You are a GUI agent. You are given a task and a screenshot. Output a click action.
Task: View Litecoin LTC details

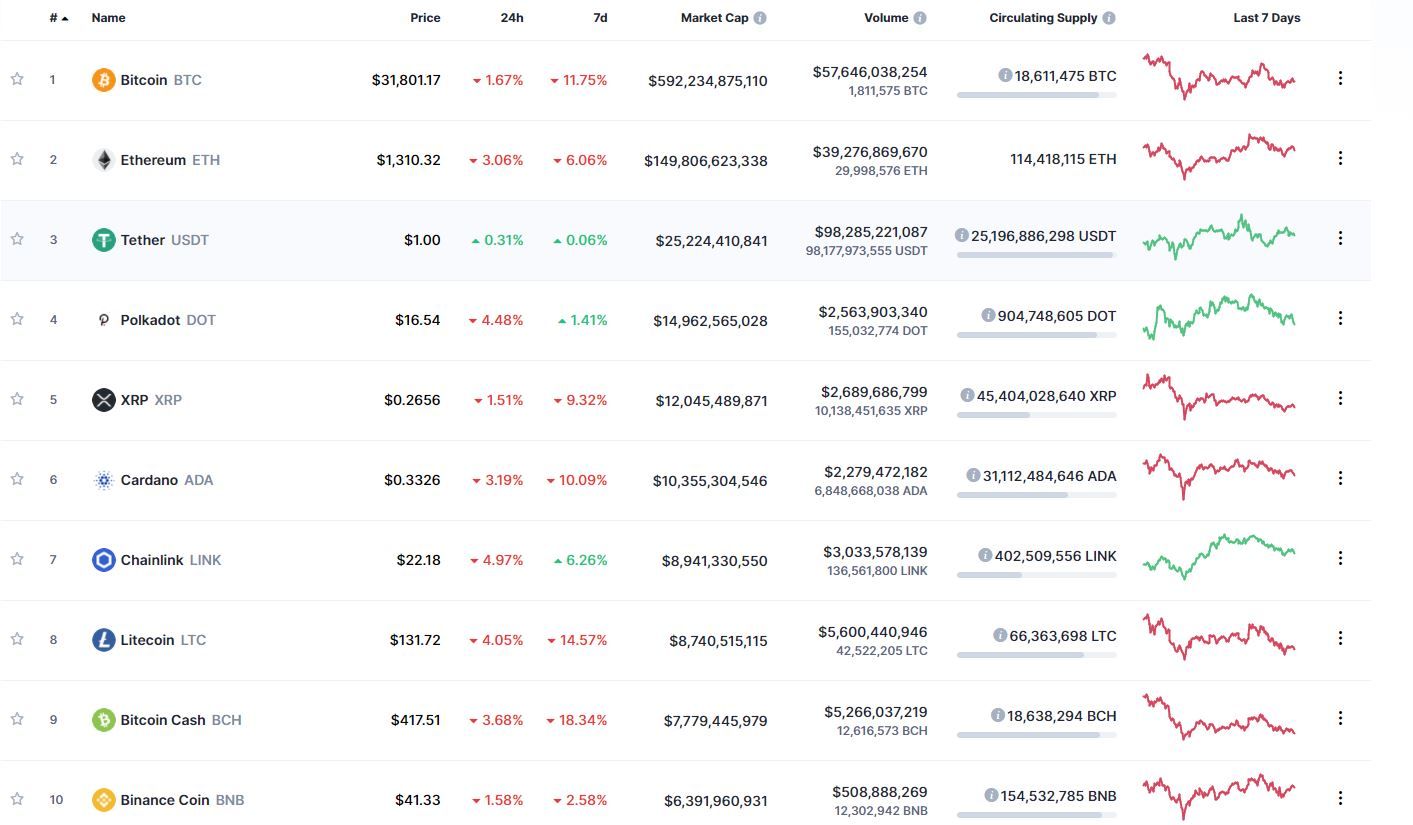click(x=148, y=640)
